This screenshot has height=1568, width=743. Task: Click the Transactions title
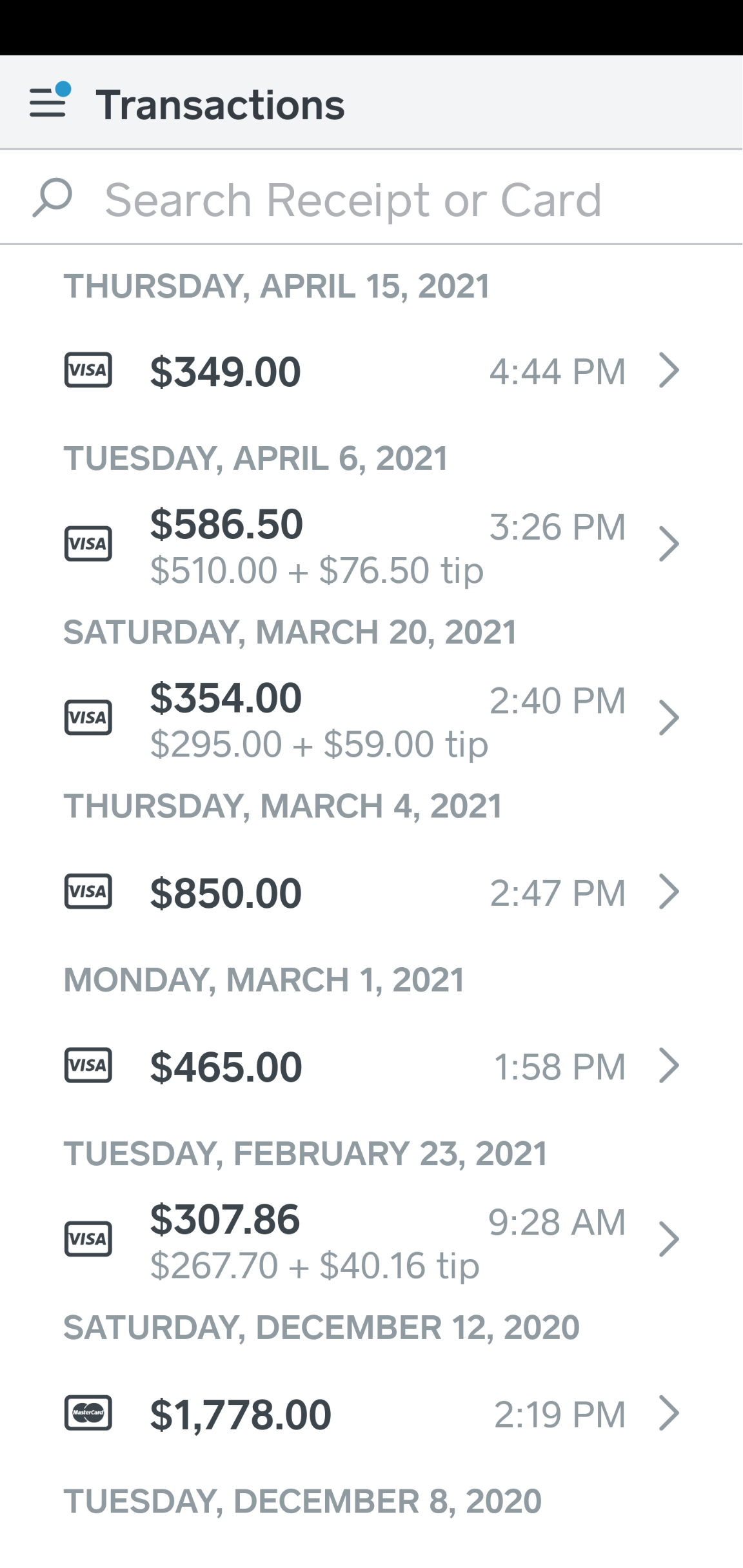[221, 104]
